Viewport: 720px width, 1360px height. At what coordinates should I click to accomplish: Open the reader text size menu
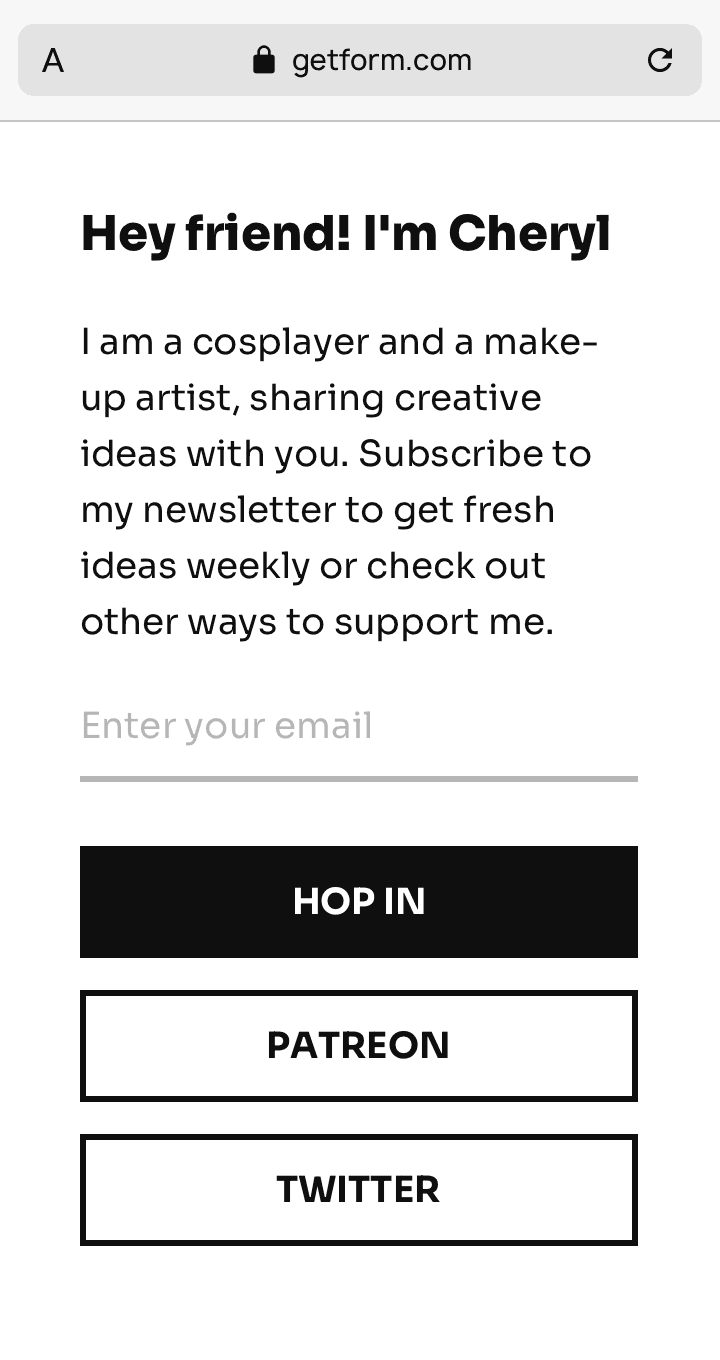[x=53, y=61]
